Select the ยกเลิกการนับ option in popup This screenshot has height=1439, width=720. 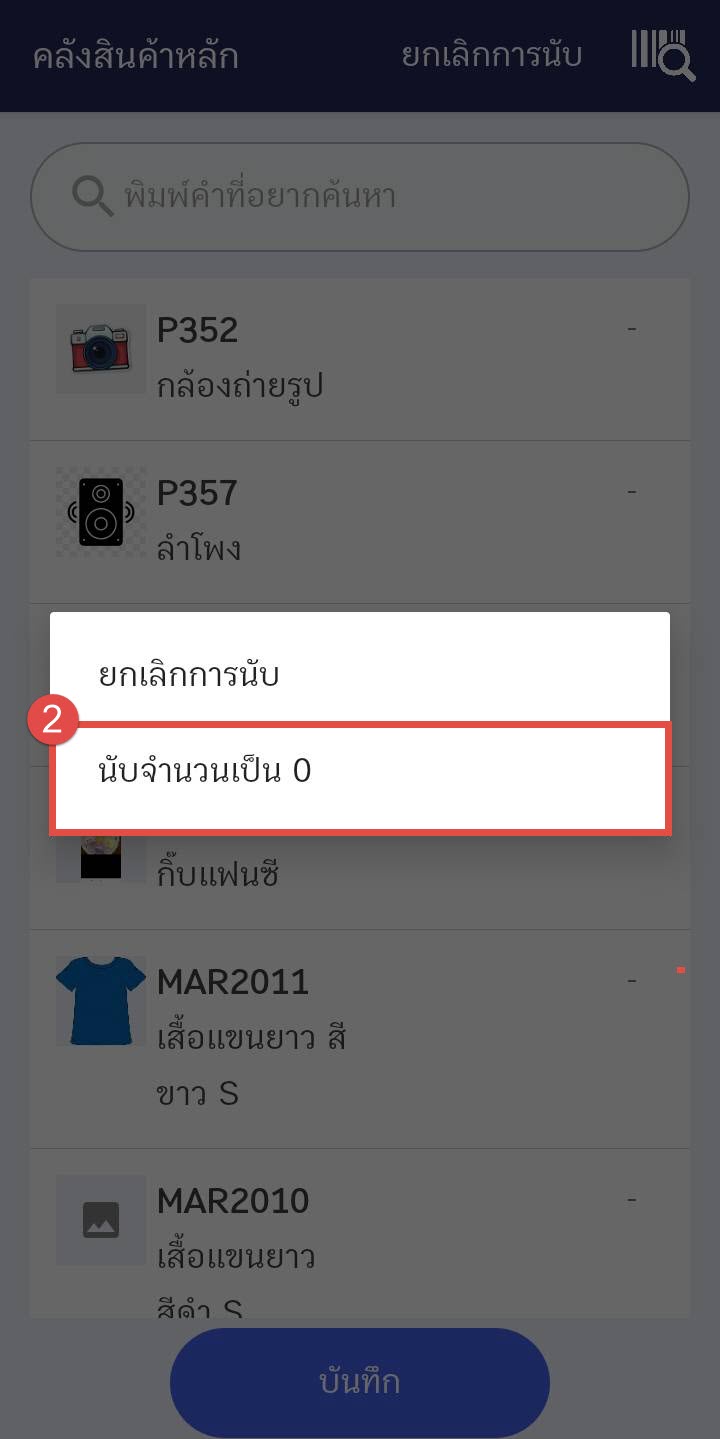click(x=360, y=674)
